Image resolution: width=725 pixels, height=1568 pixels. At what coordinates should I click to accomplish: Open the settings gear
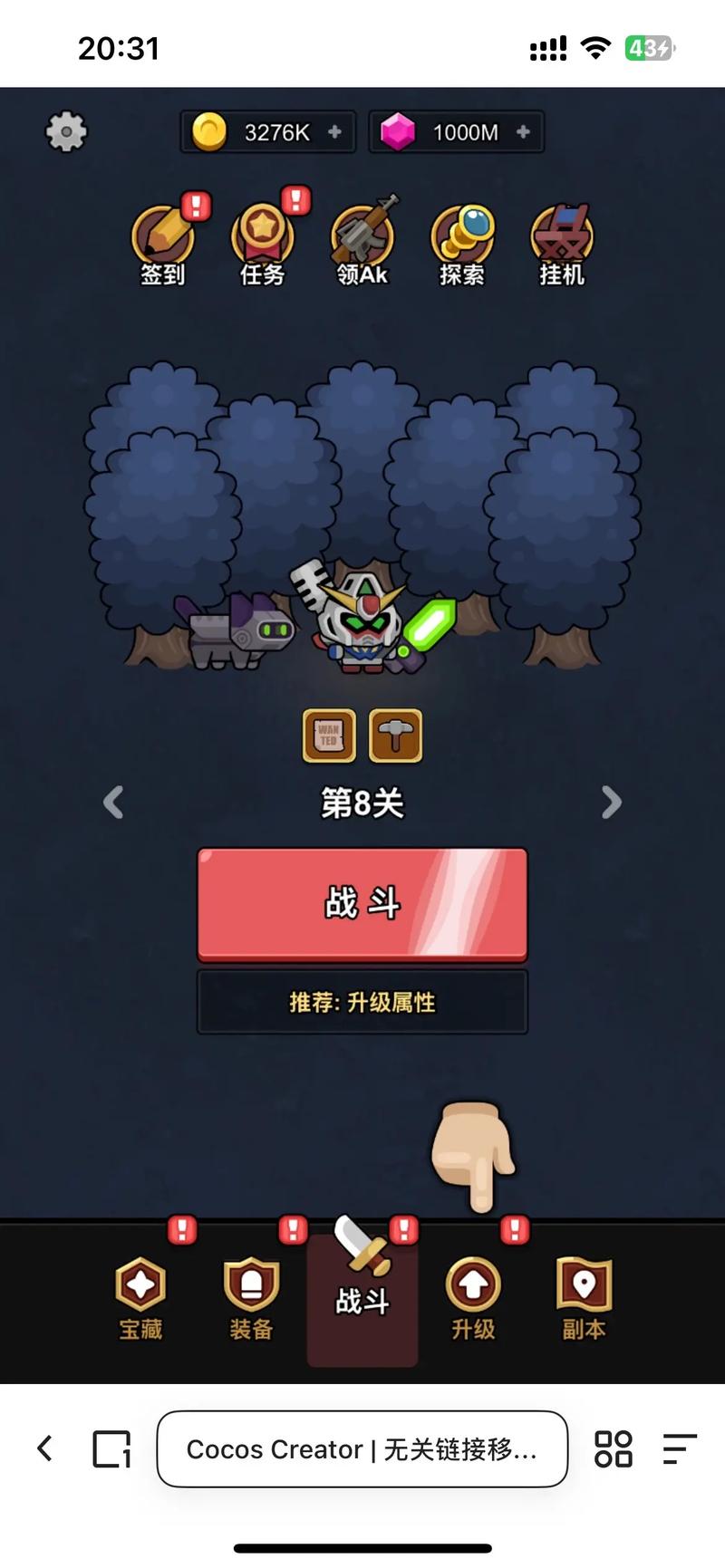coord(66,132)
